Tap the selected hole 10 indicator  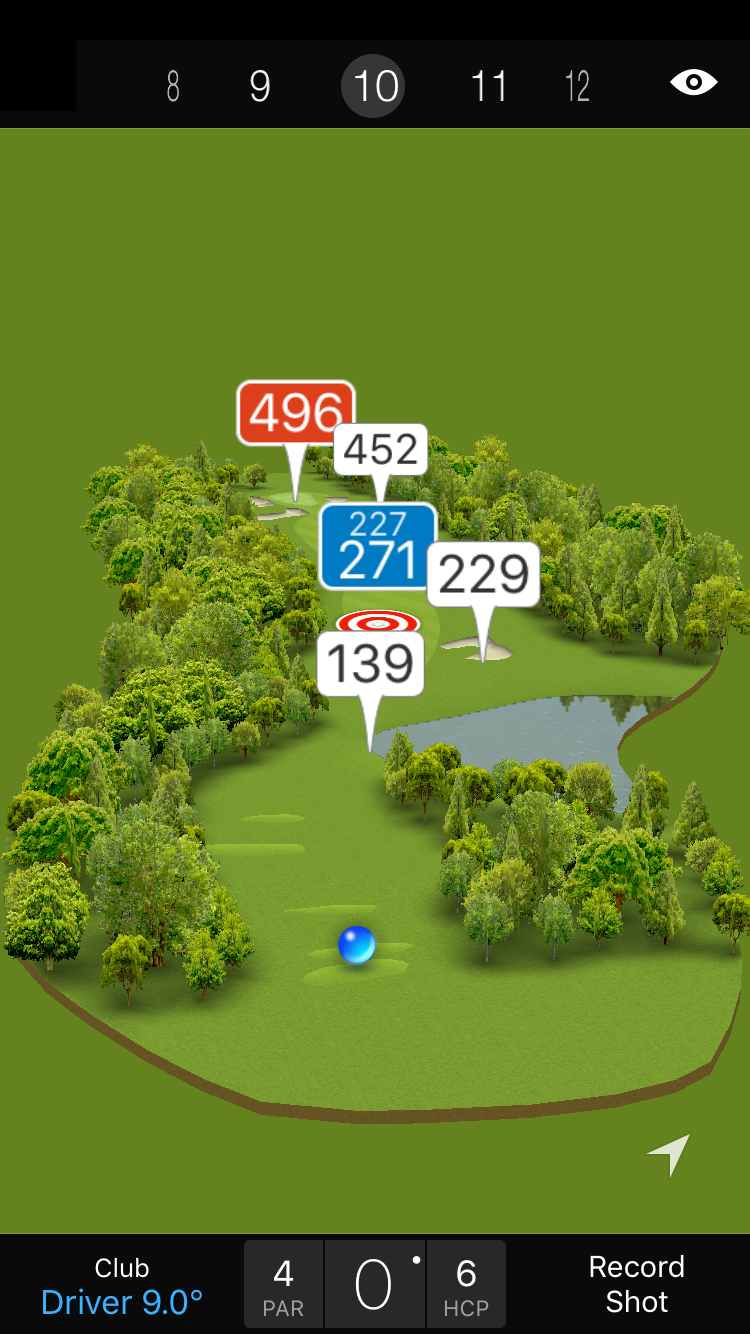pos(376,87)
